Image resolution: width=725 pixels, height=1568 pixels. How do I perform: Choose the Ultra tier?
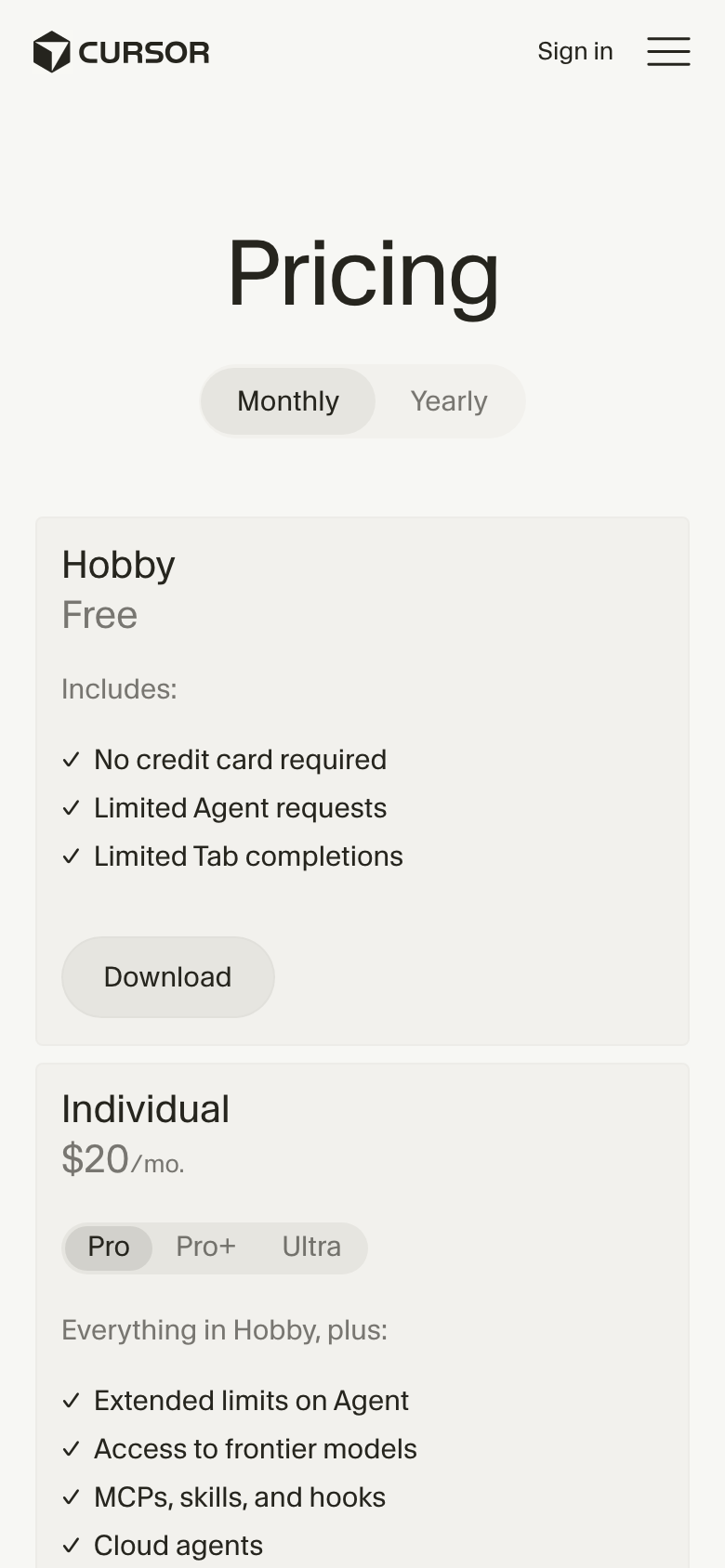click(311, 1247)
